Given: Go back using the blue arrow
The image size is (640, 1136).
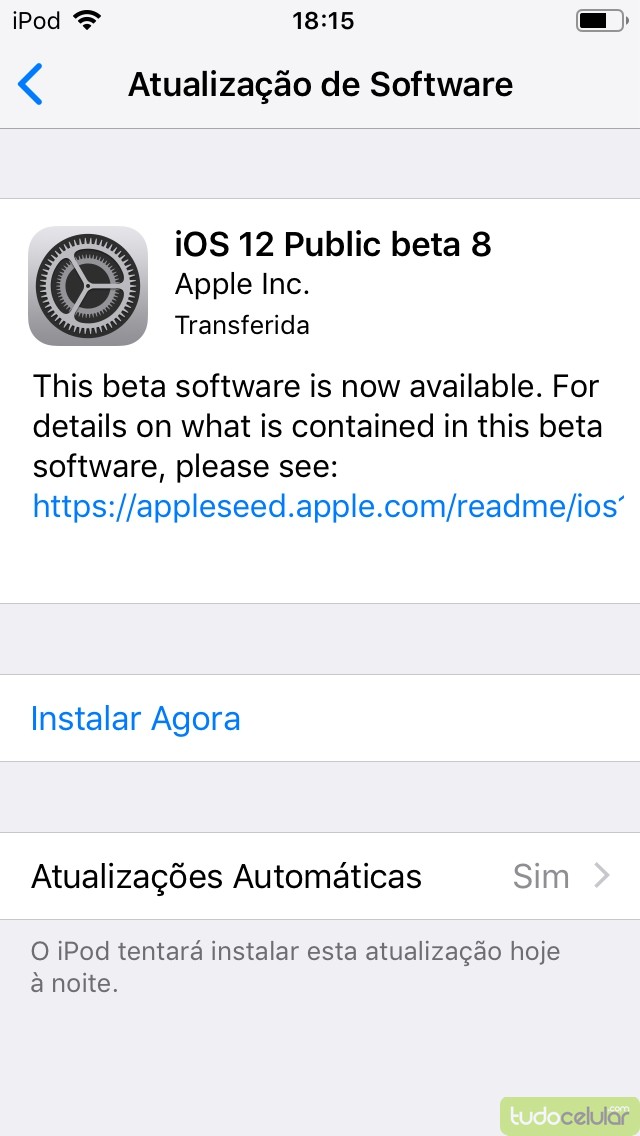Looking at the screenshot, I should coord(30,84).
